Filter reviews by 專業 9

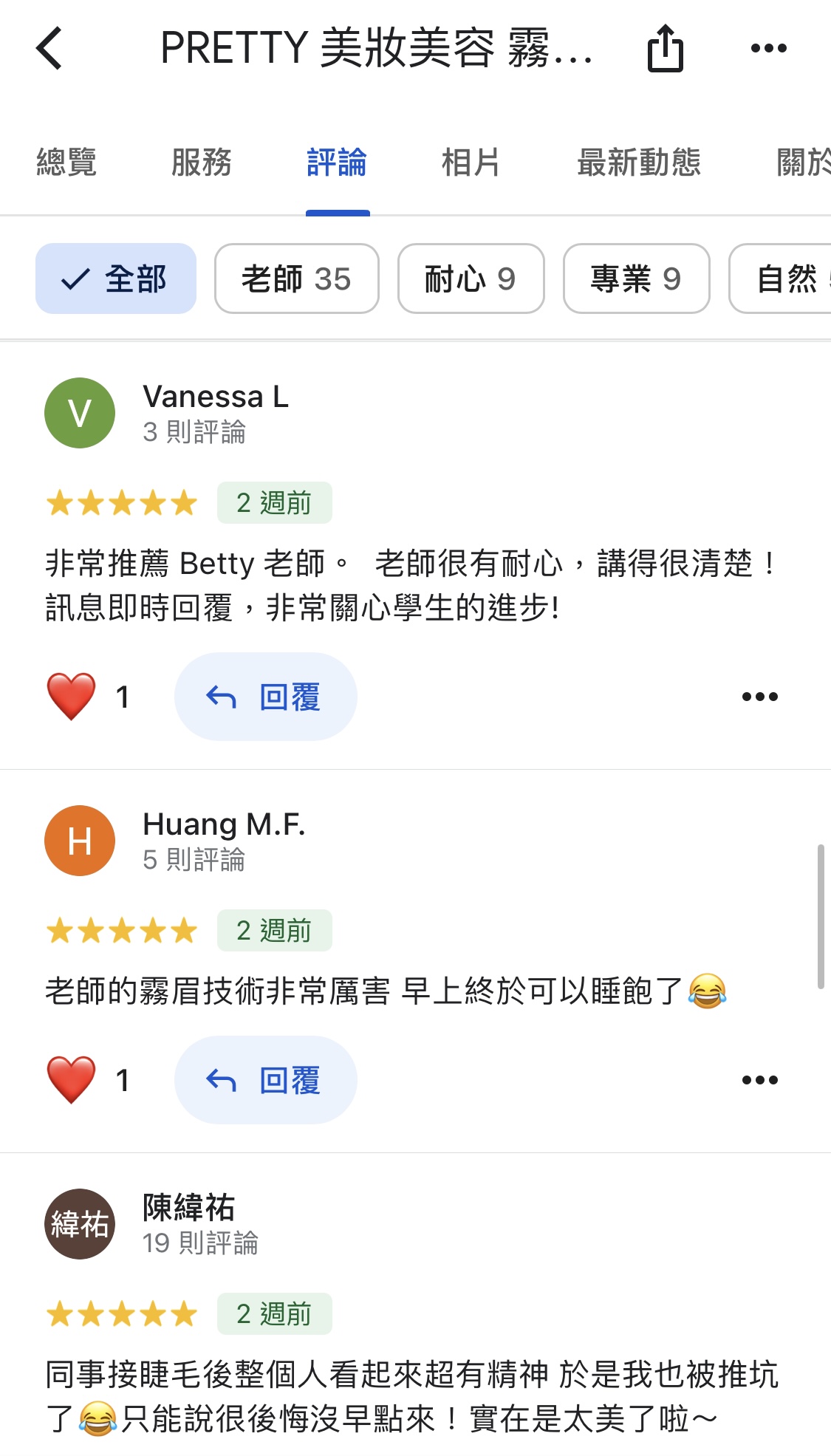pos(636,278)
